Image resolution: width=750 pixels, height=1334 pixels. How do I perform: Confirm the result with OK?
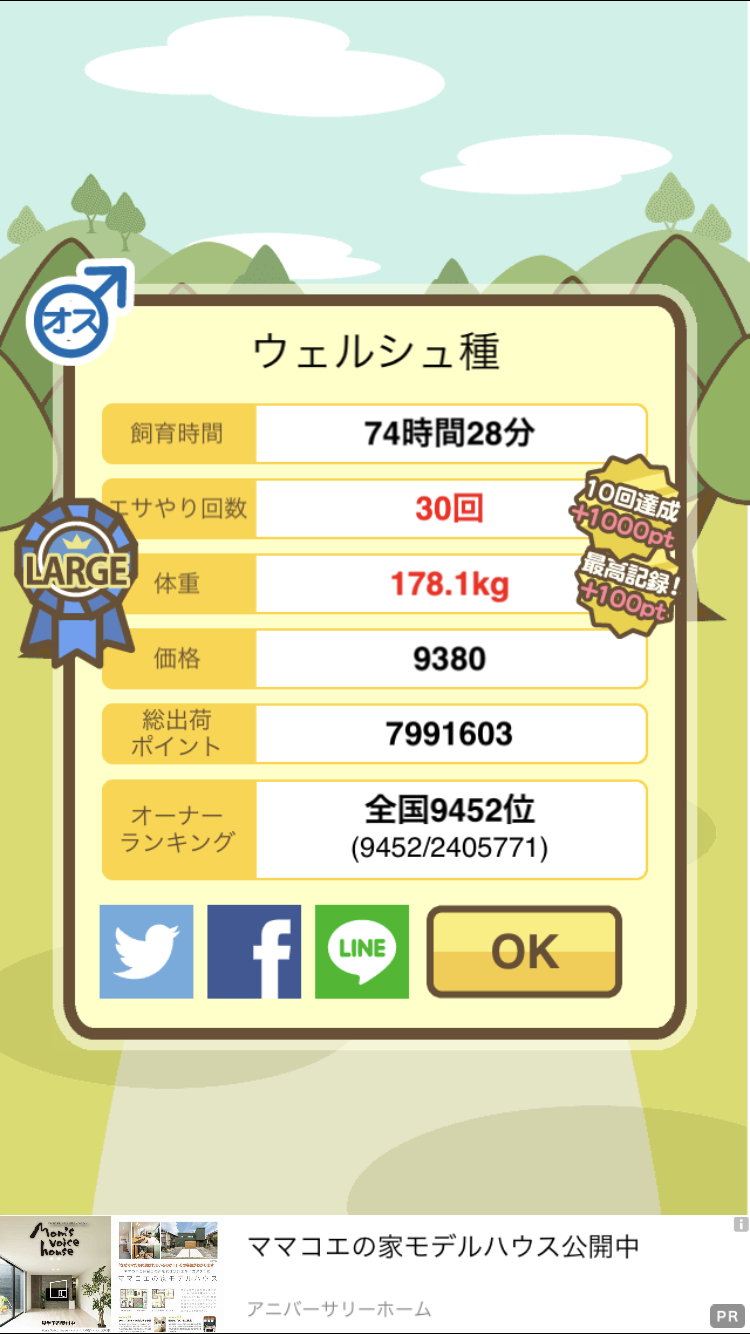click(524, 952)
